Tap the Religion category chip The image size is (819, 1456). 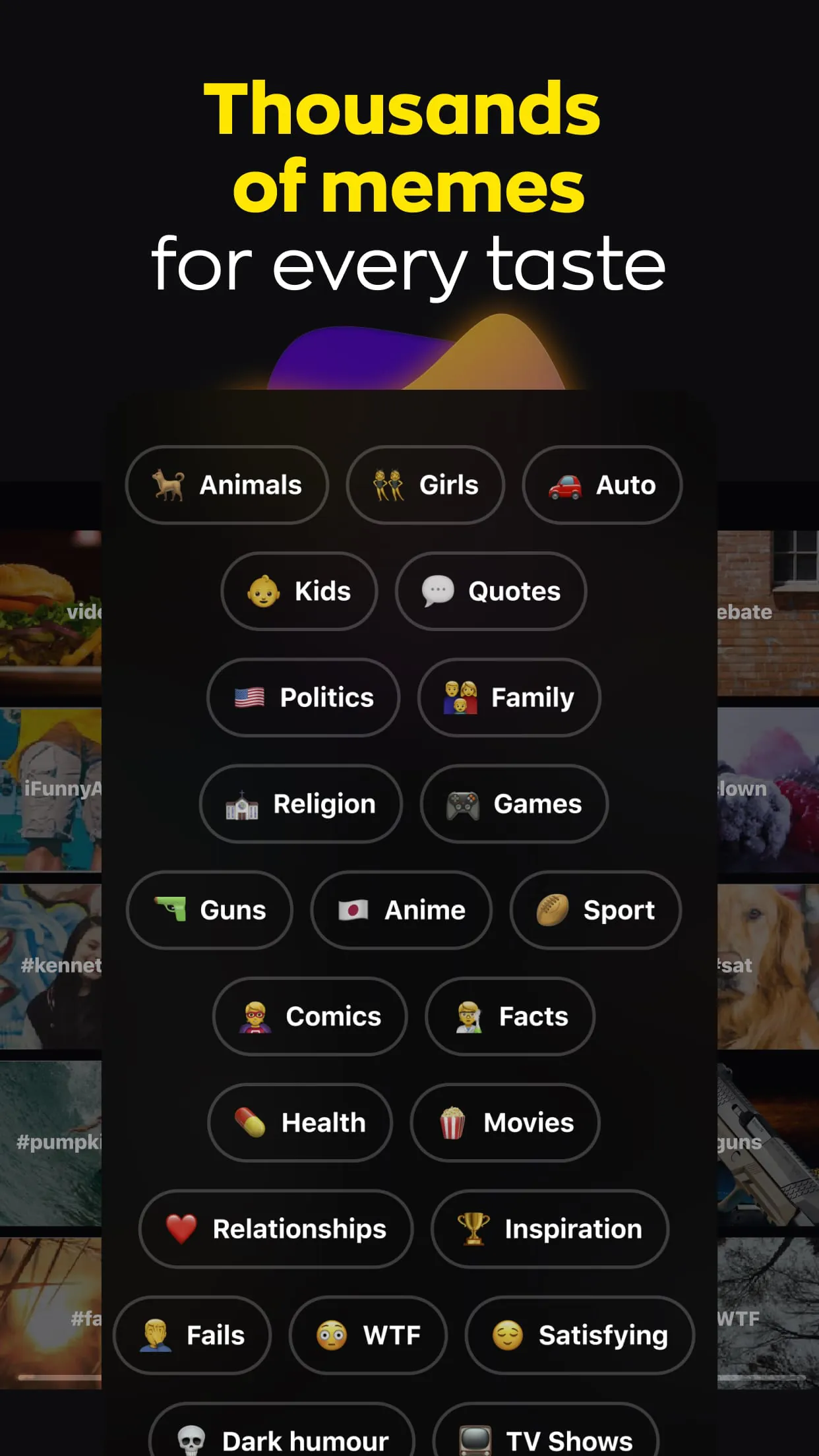(x=301, y=804)
